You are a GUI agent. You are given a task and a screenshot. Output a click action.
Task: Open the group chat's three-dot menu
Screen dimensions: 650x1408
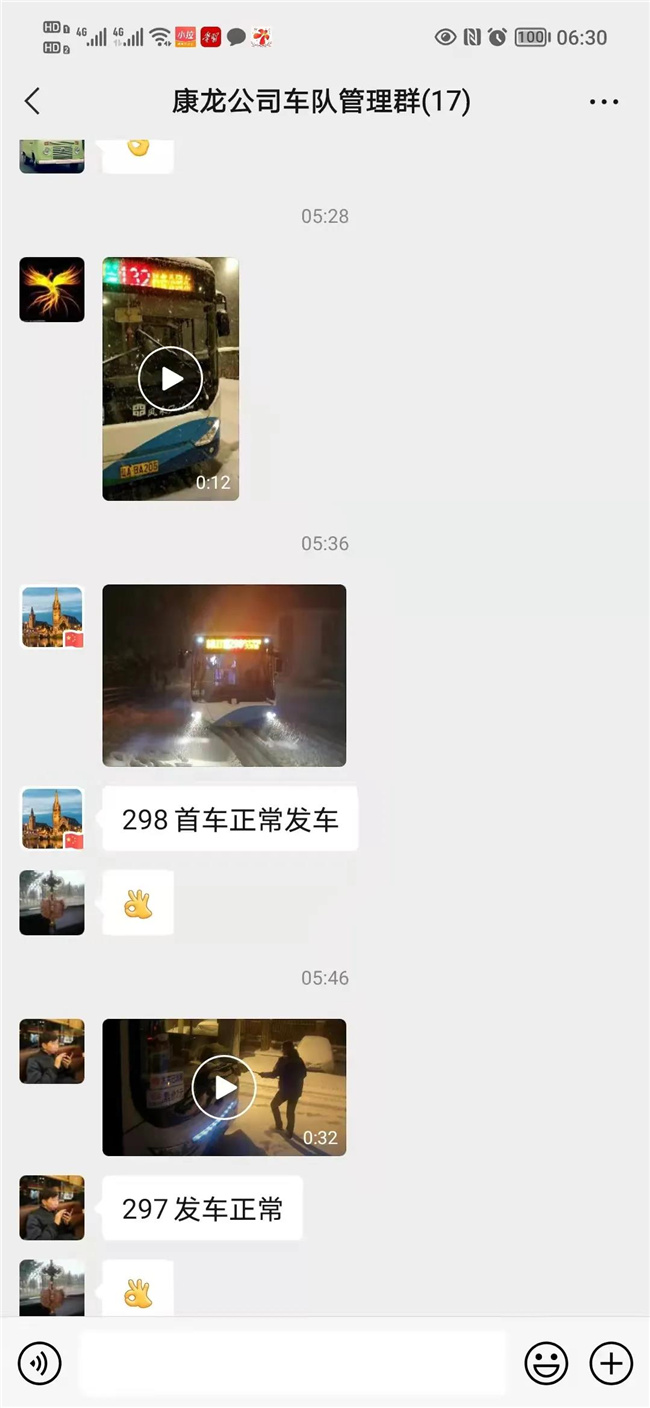(604, 102)
